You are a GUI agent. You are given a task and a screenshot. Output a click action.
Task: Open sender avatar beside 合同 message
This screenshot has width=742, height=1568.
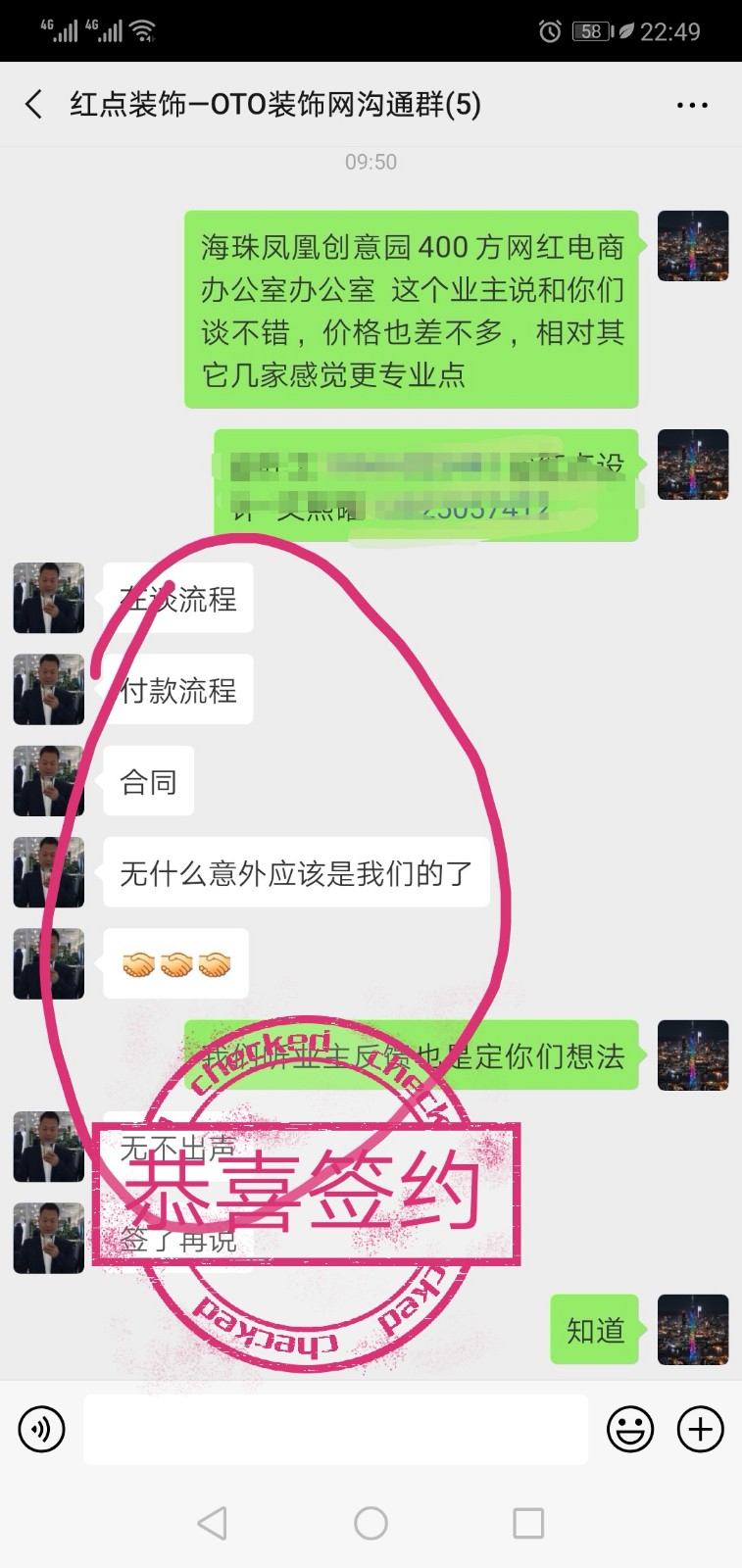pos(48,781)
